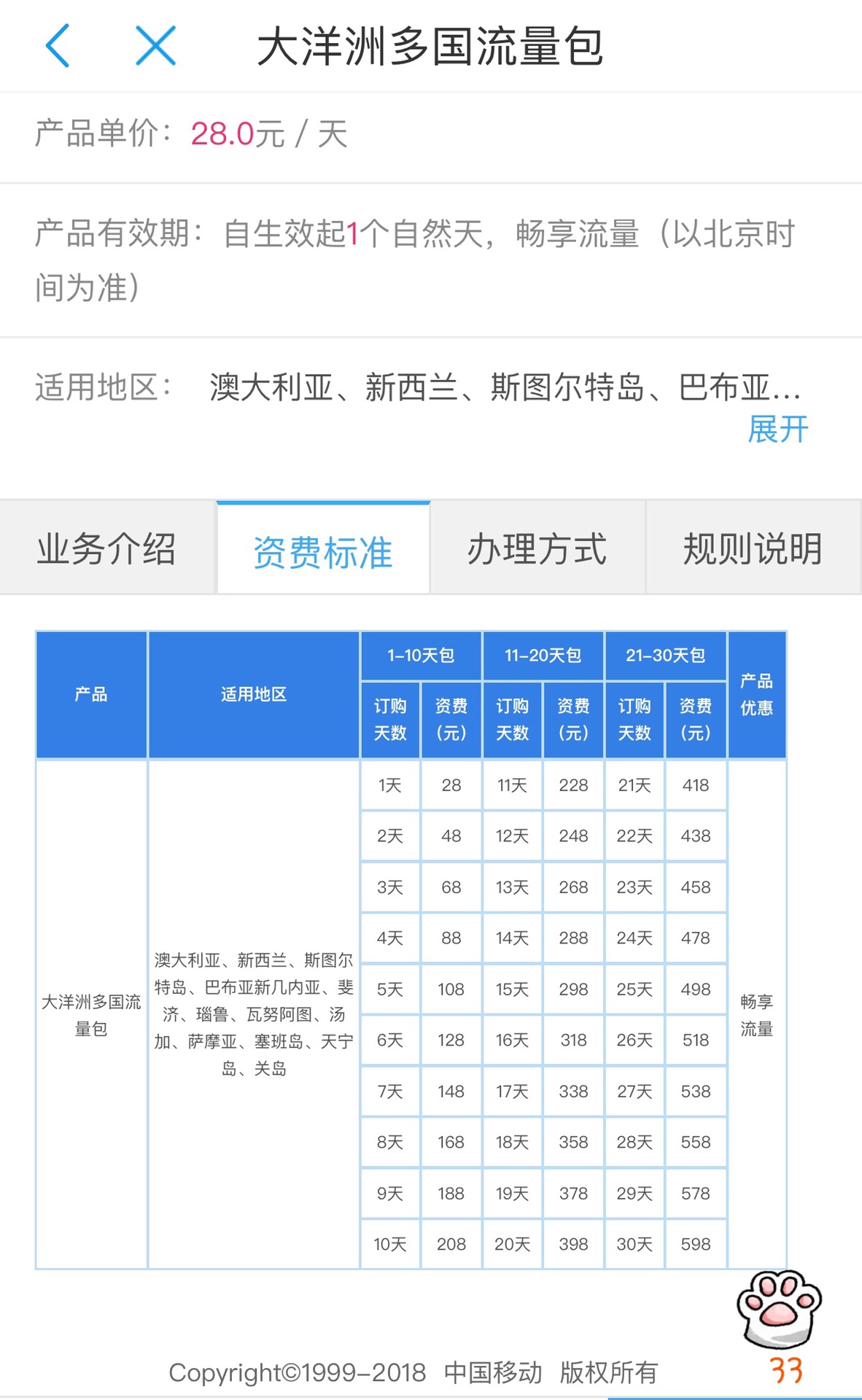Close the page with the X icon
This screenshot has height=1400, width=862.
pos(155,45)
